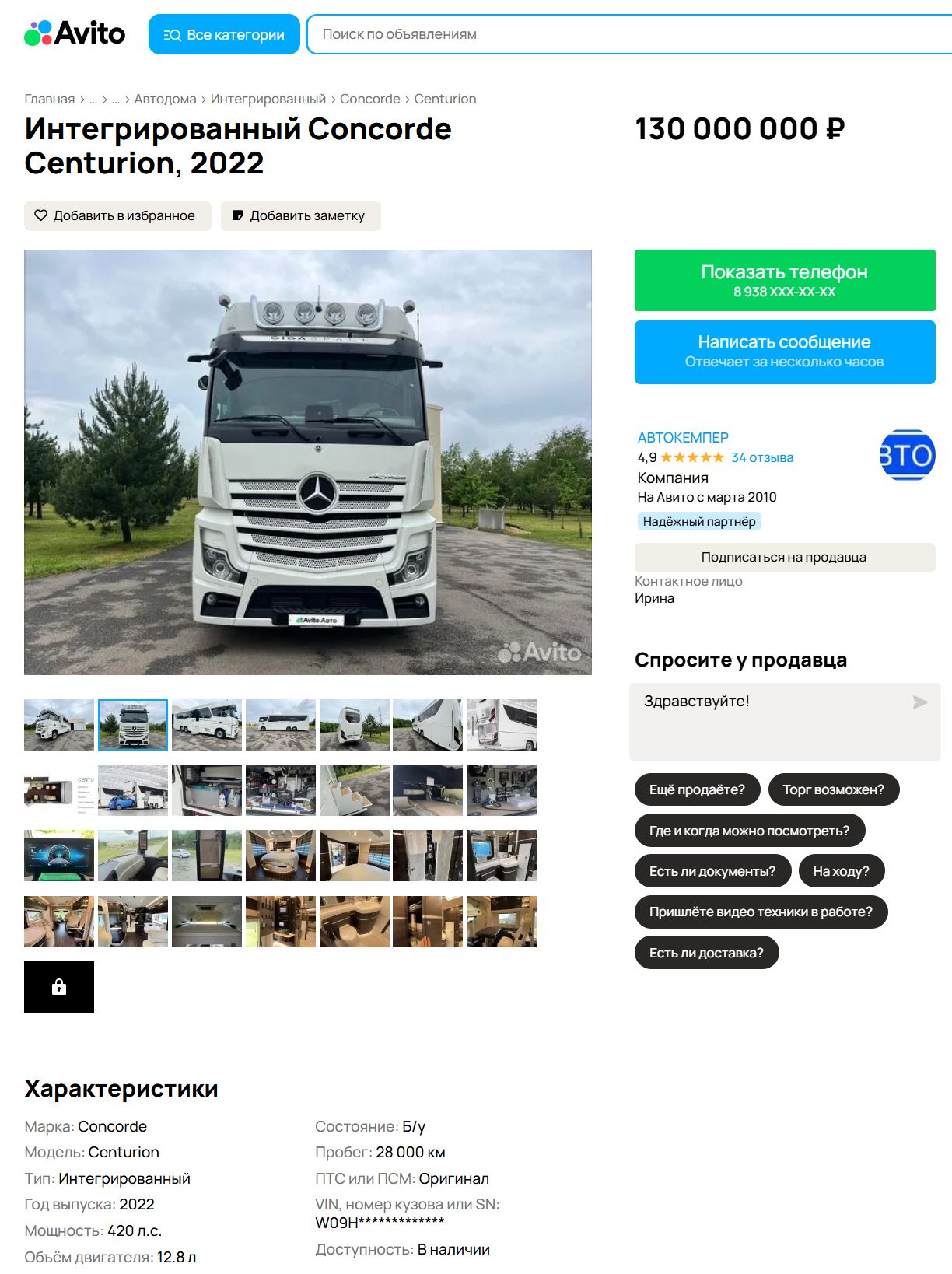Tap the search field Поиск по объявлениям
Screen dimensions: 952x1274
[622, 34]
